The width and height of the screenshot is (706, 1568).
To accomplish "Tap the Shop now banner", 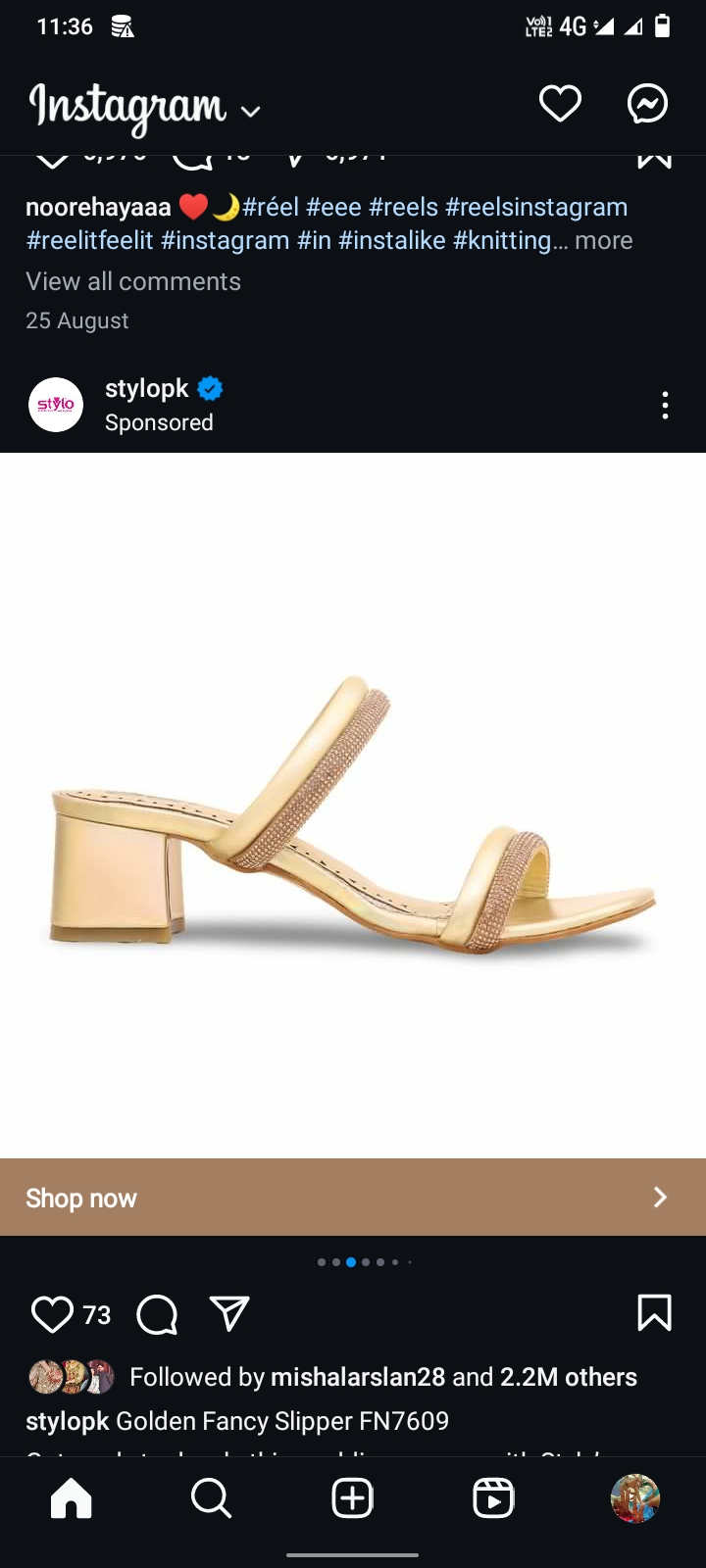I will 353,1198.
